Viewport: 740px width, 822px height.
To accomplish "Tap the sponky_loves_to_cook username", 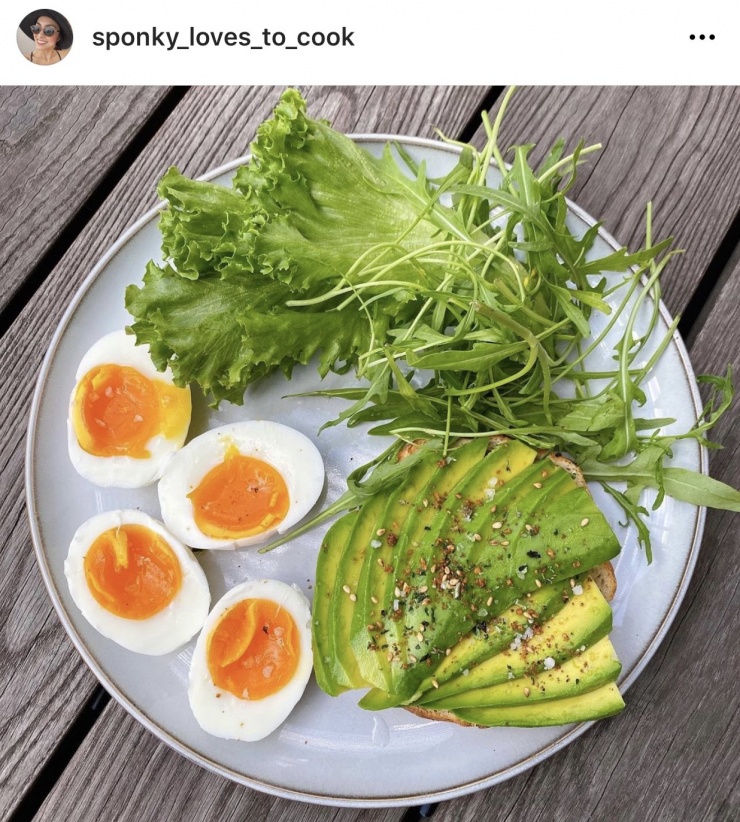I will click(223, 38).
